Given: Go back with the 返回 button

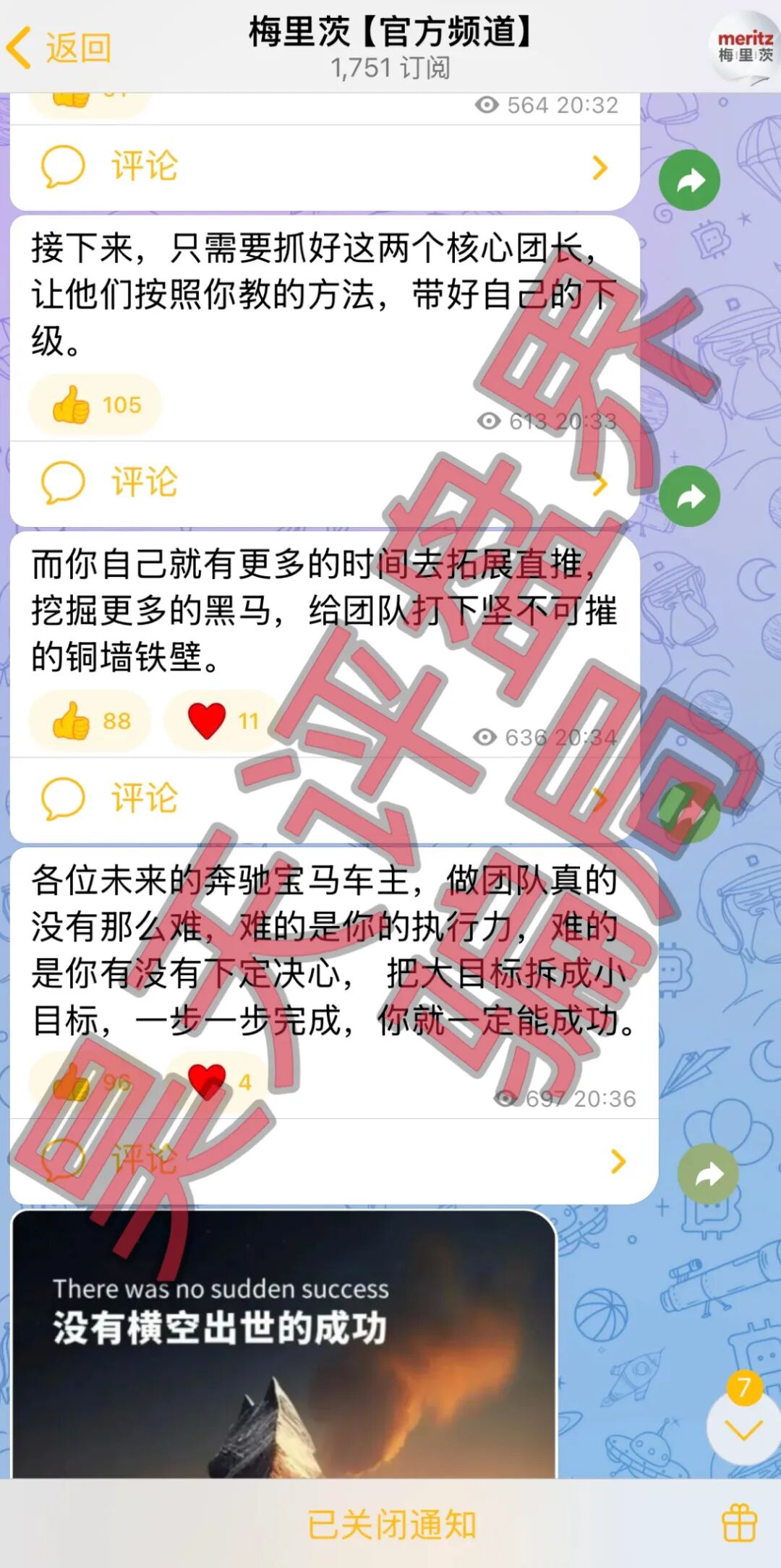Looking at the screenshot, I should pyautogui.click(x=59, y=48).
